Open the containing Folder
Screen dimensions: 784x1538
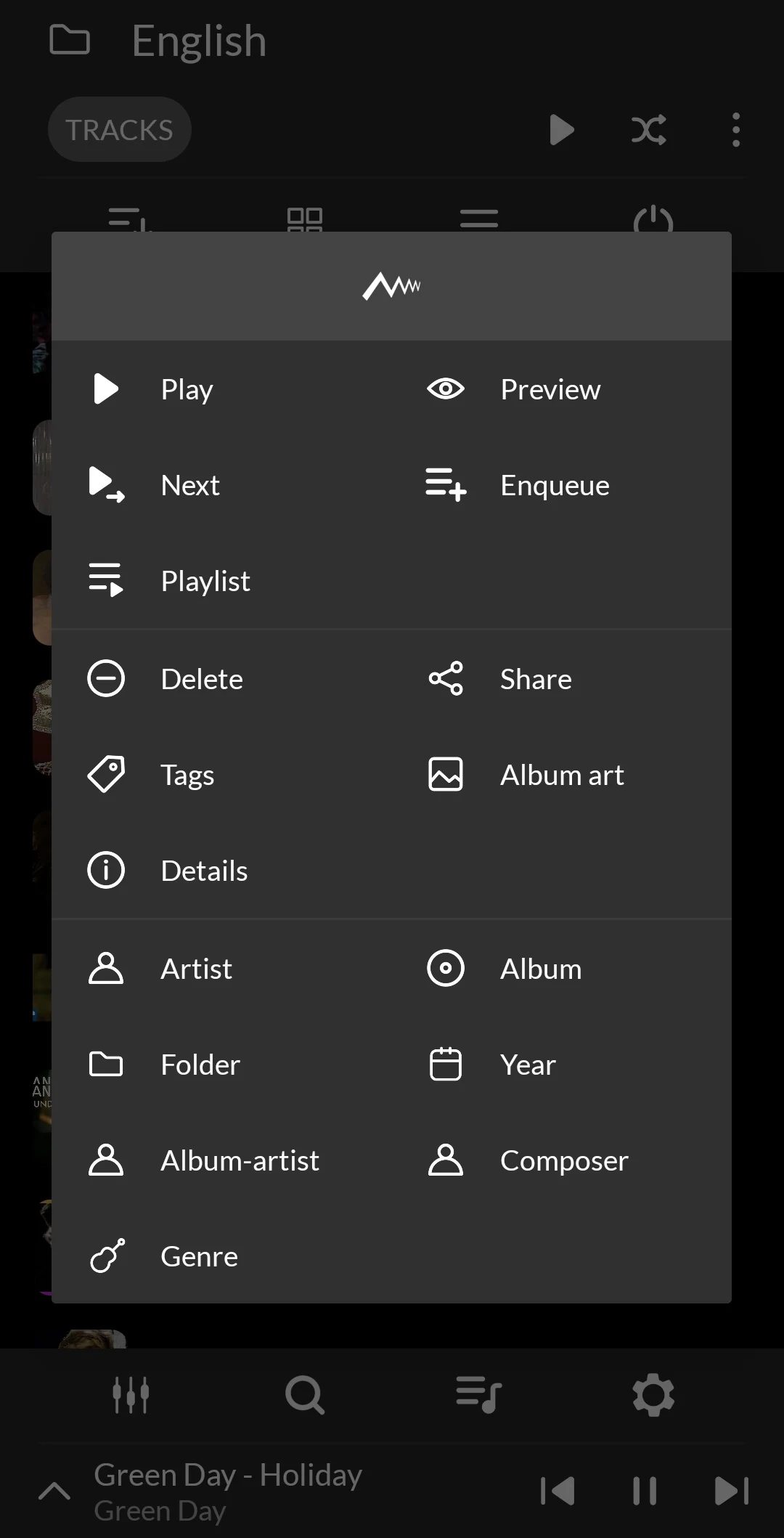tap(221, 1065)
